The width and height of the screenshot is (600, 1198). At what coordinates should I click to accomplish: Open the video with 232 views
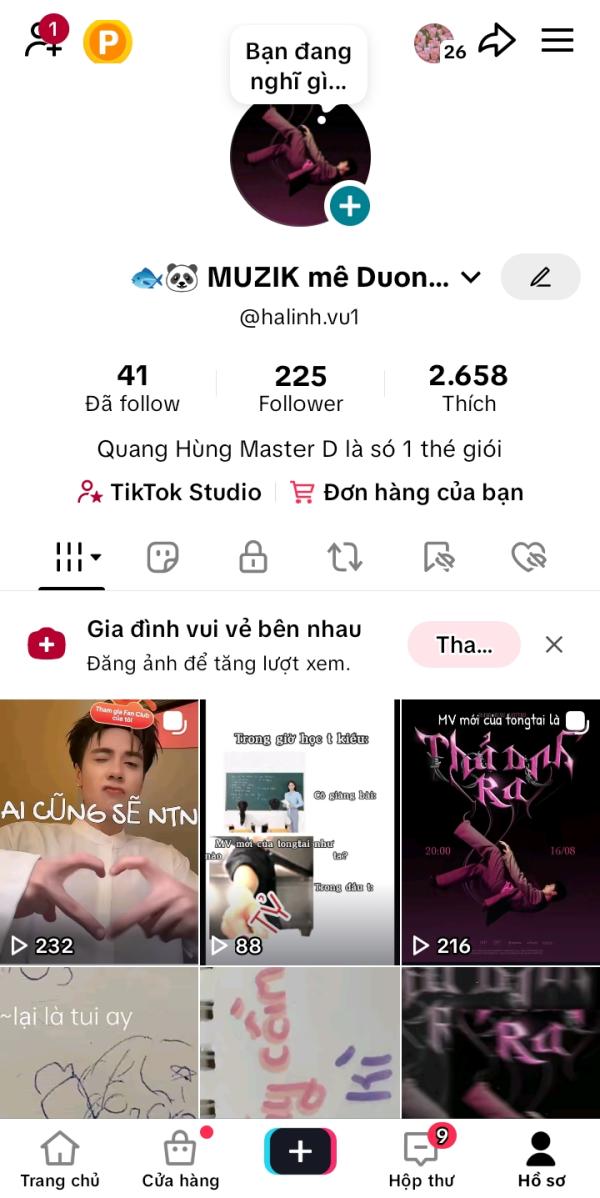[99, 832]
